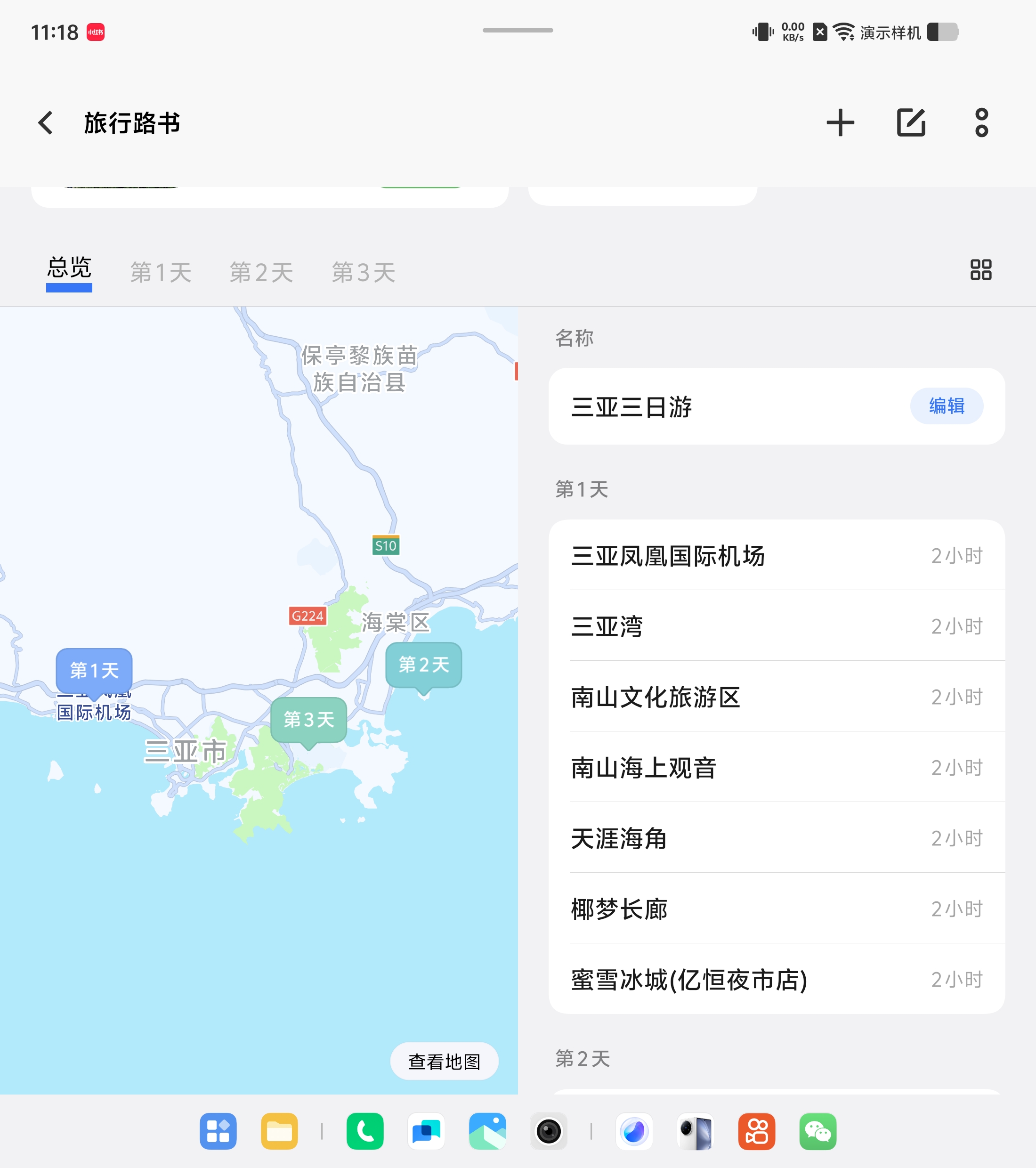The width and height of the screenshot is (1036, 1168).
Task: Tap 编辑 next to 三亚三日游
Action: pyautogui.click(x=946, y=406)
